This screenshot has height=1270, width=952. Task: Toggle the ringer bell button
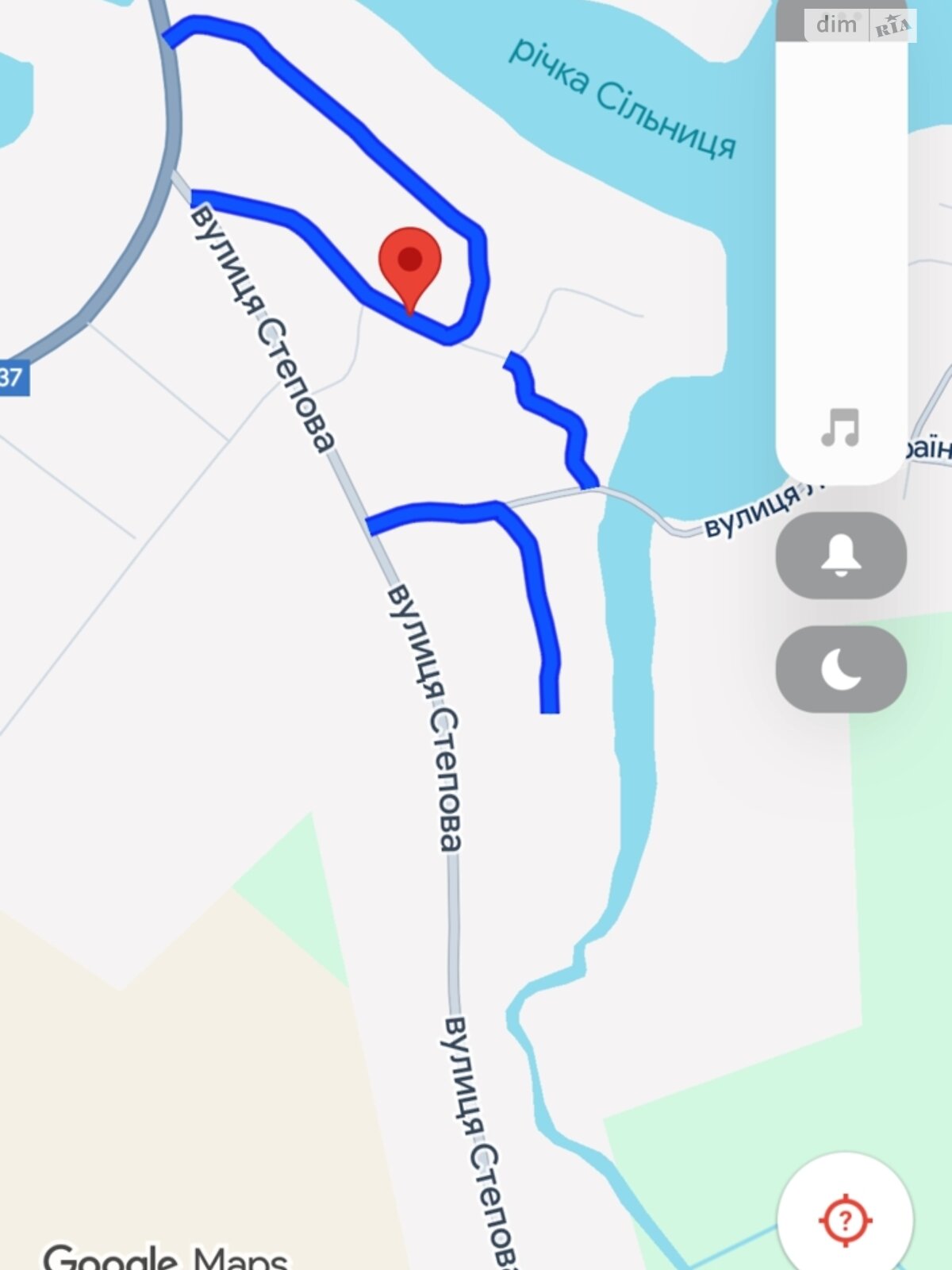click(841, 555)
